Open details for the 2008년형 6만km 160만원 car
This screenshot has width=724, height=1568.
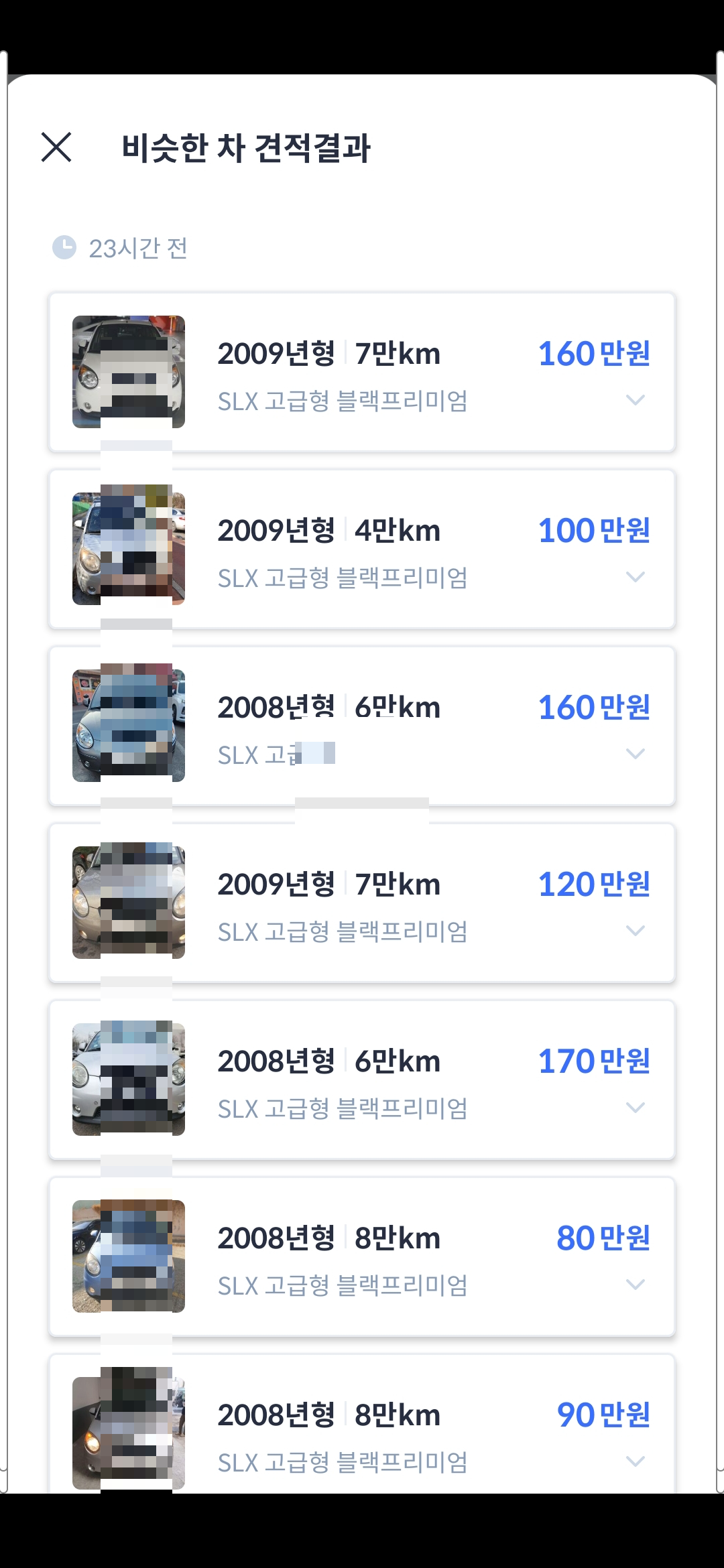[x=634, y=753]
